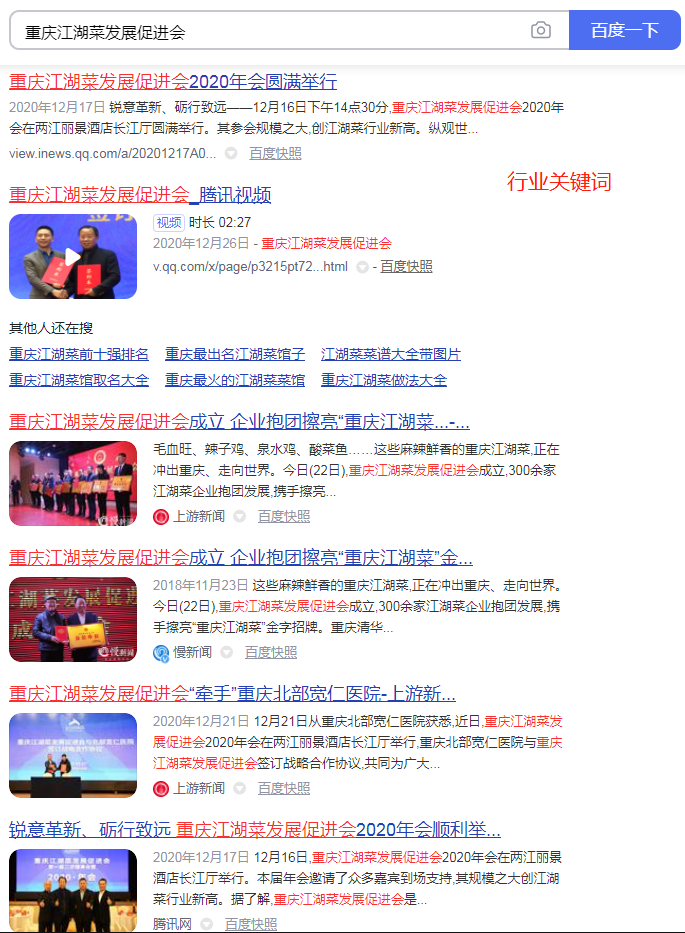685x933 pixels.
Task: Open result 重庆江湖菜发展促进会2020年会圆满举行
Action: (x=173, y=82)
